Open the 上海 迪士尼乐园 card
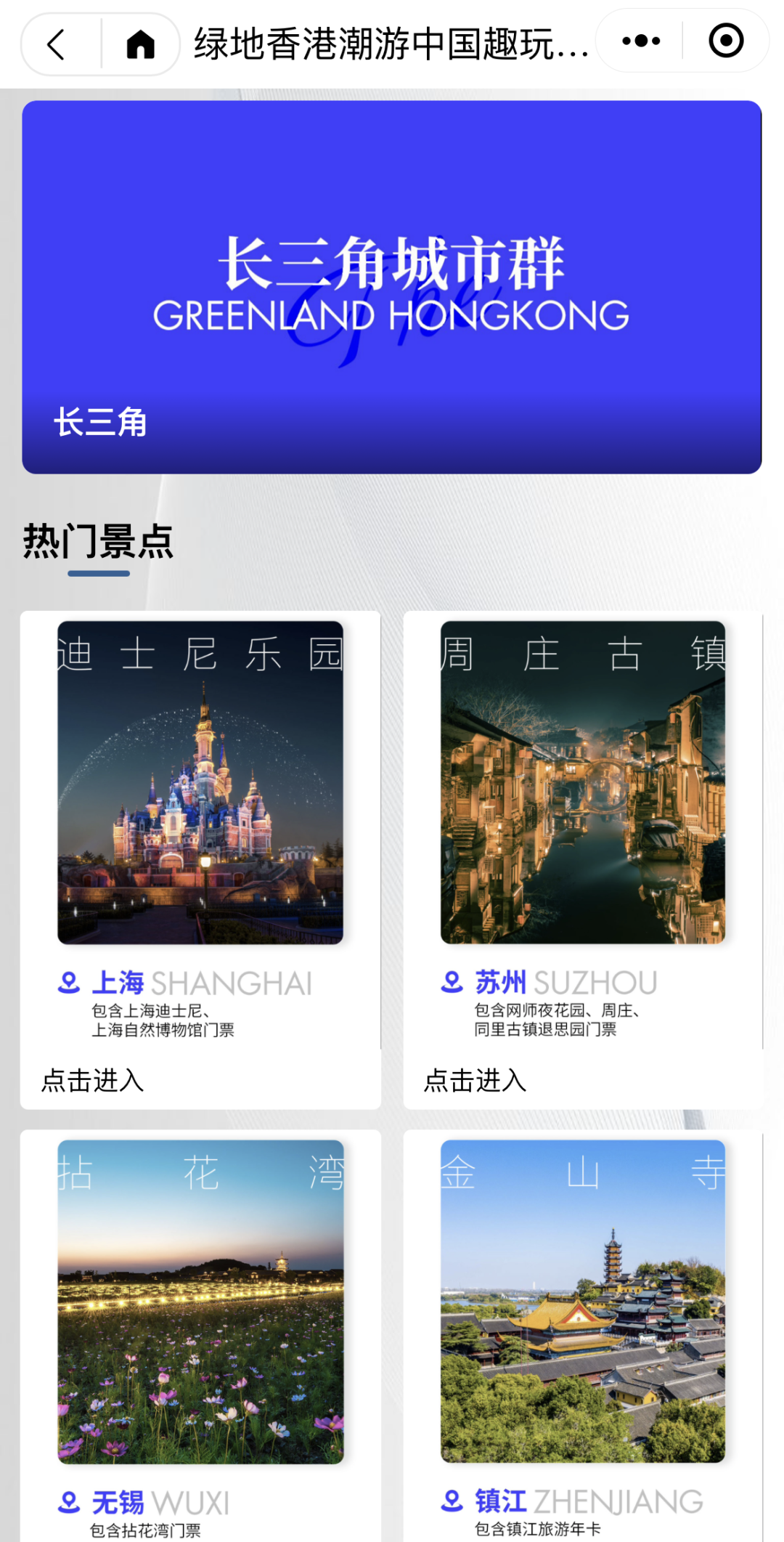Viewport: 784px width, 1542px height. [200, 783]
